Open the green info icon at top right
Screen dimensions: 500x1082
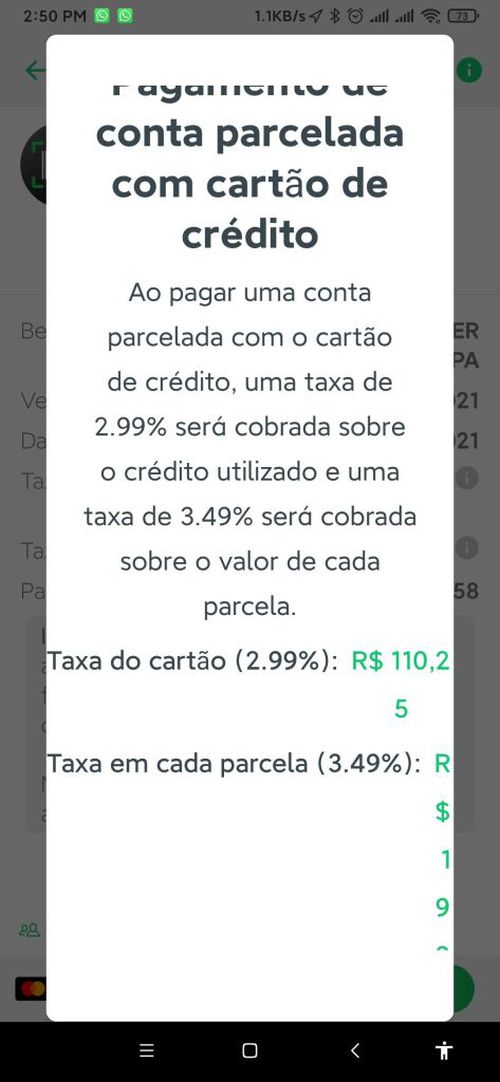tap(469, 70)
